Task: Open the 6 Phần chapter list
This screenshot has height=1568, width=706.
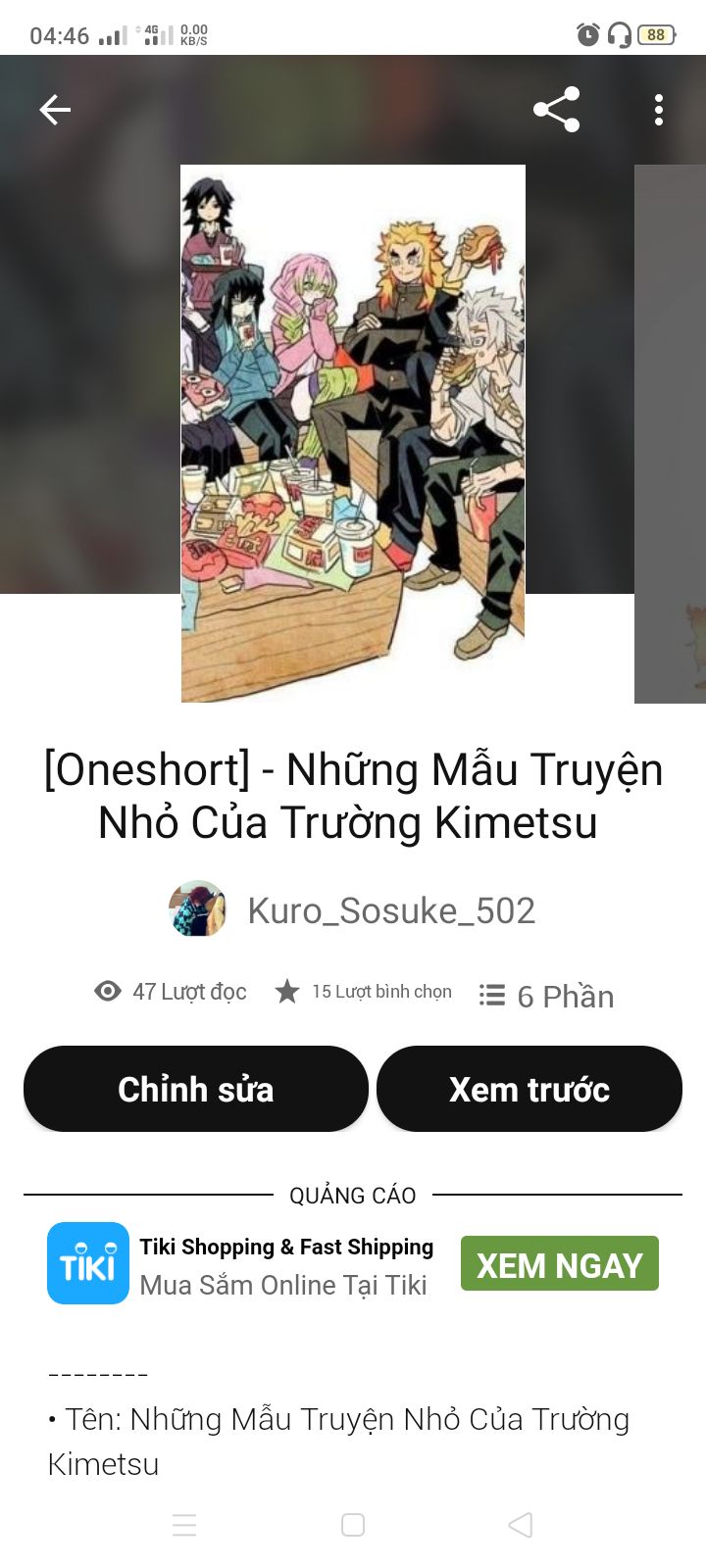Action: pyautogui.click(x=546, y=996)
